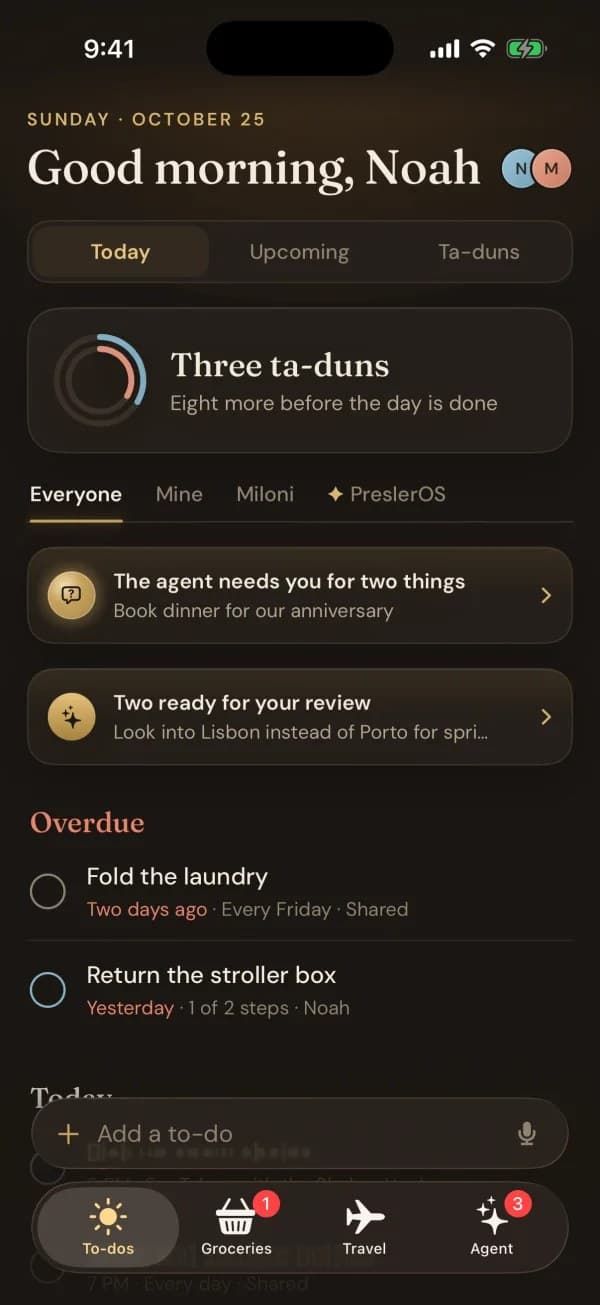600x1305 pixels.
Task: Go to the Groceries tab
Action: (236, 1227)
